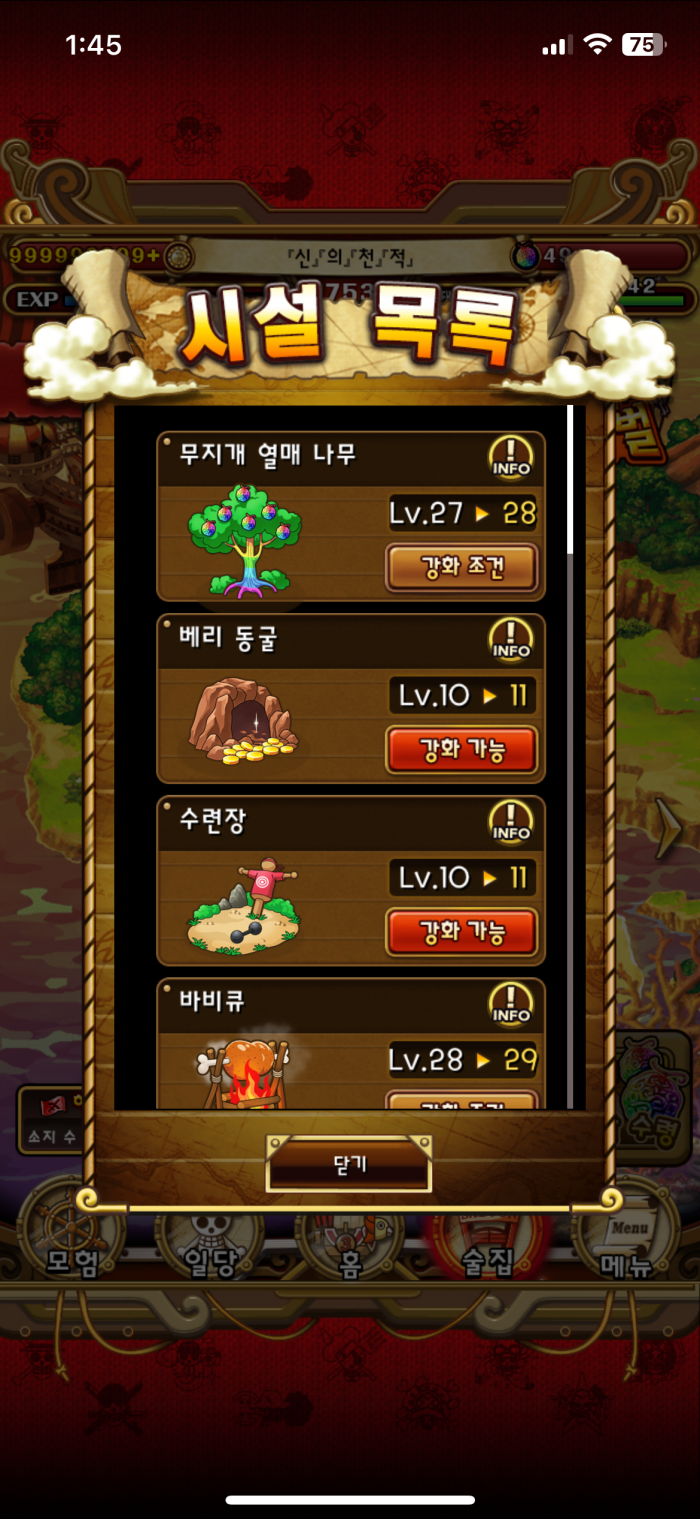
Task: Close the facility list with 닫기
Action: (349, 1164)
